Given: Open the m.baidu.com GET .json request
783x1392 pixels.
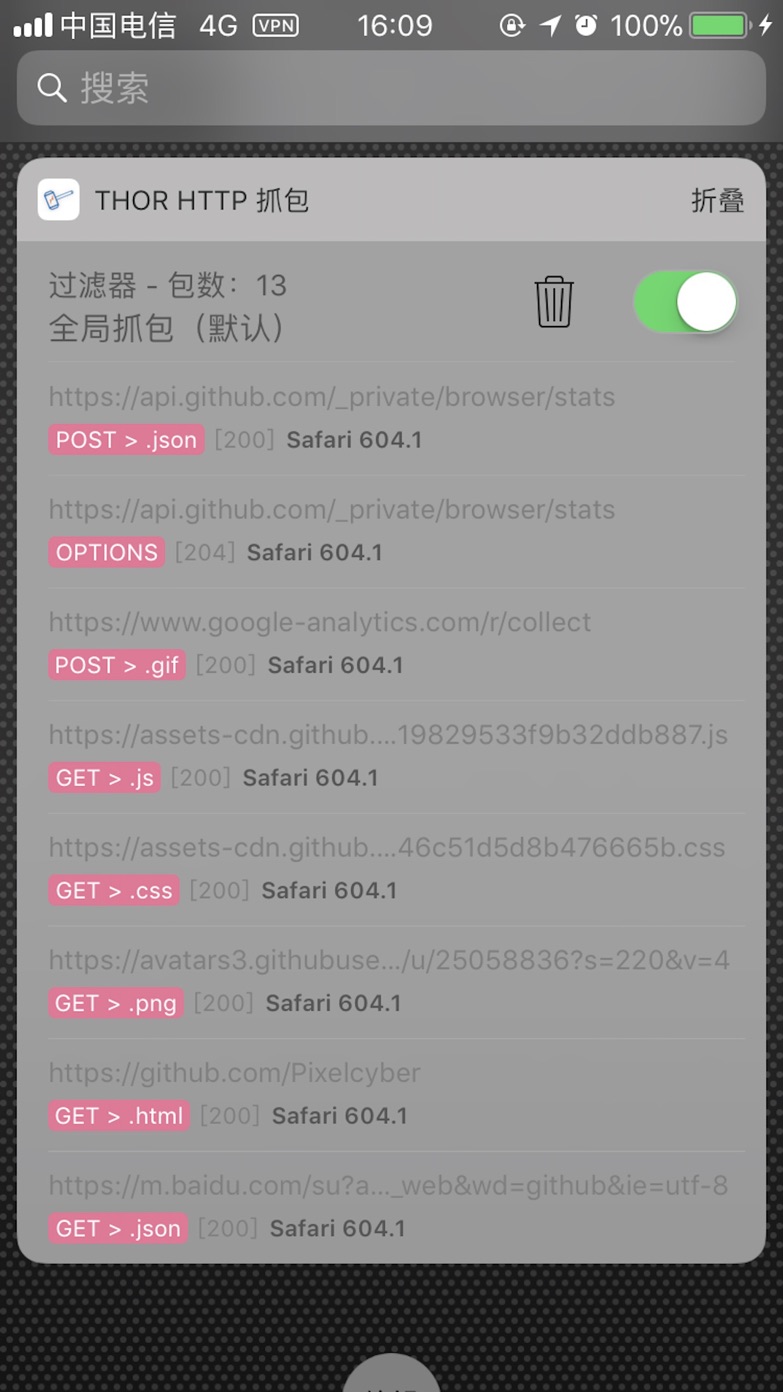Looking at the screenshot, I should pyautogui.click(x=390, y=1206).
